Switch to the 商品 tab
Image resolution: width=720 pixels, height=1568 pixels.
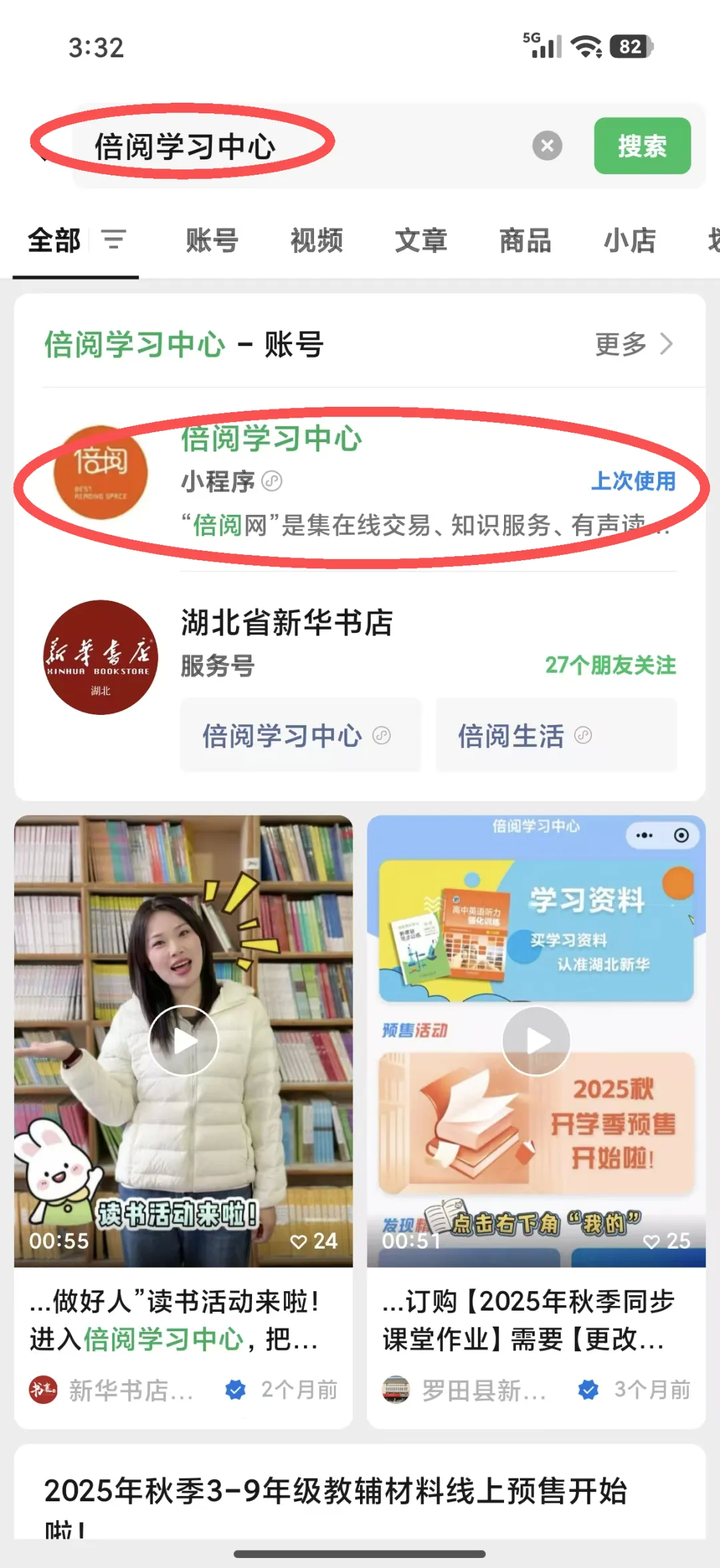(x=525, y=240)
